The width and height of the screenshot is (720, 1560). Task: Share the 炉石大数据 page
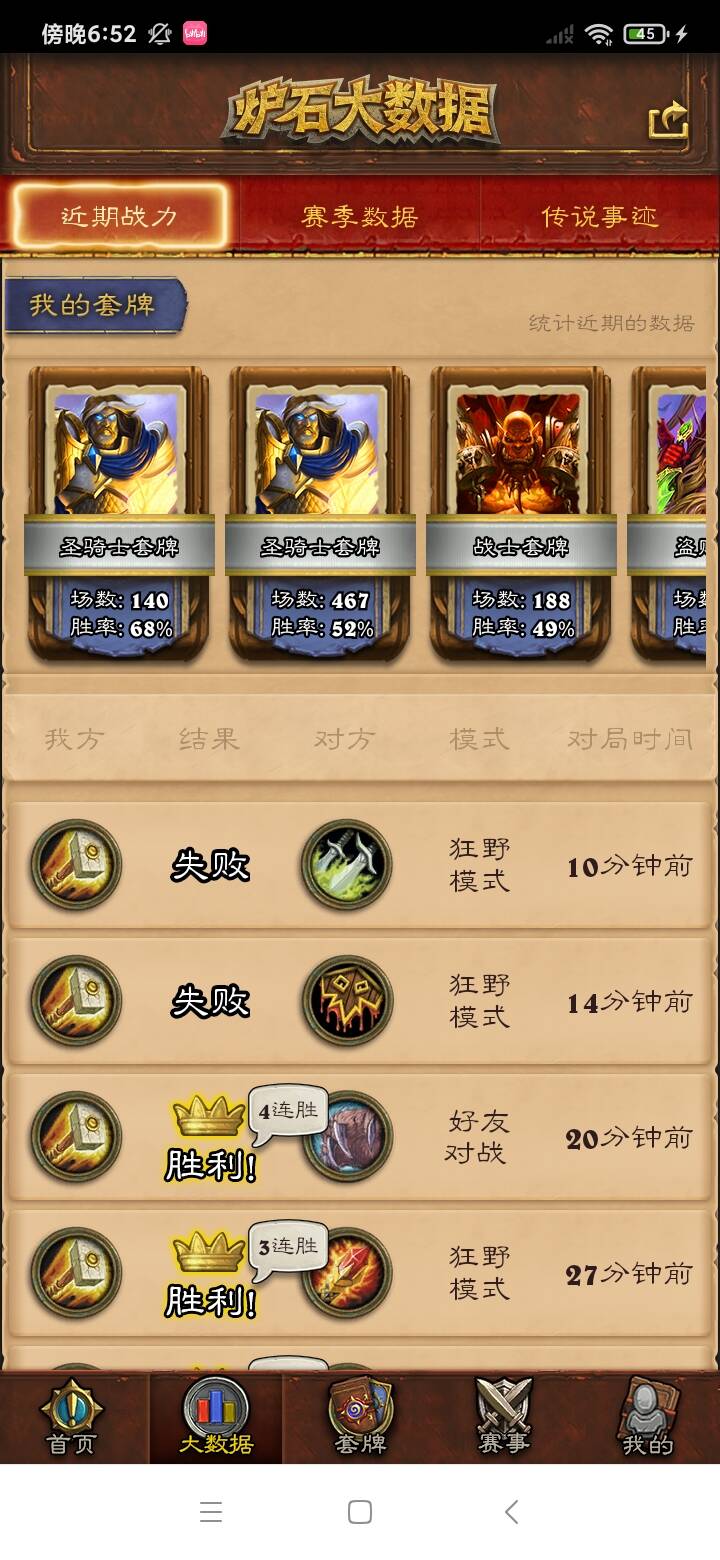pyautogui.click(x=668, y=121)
